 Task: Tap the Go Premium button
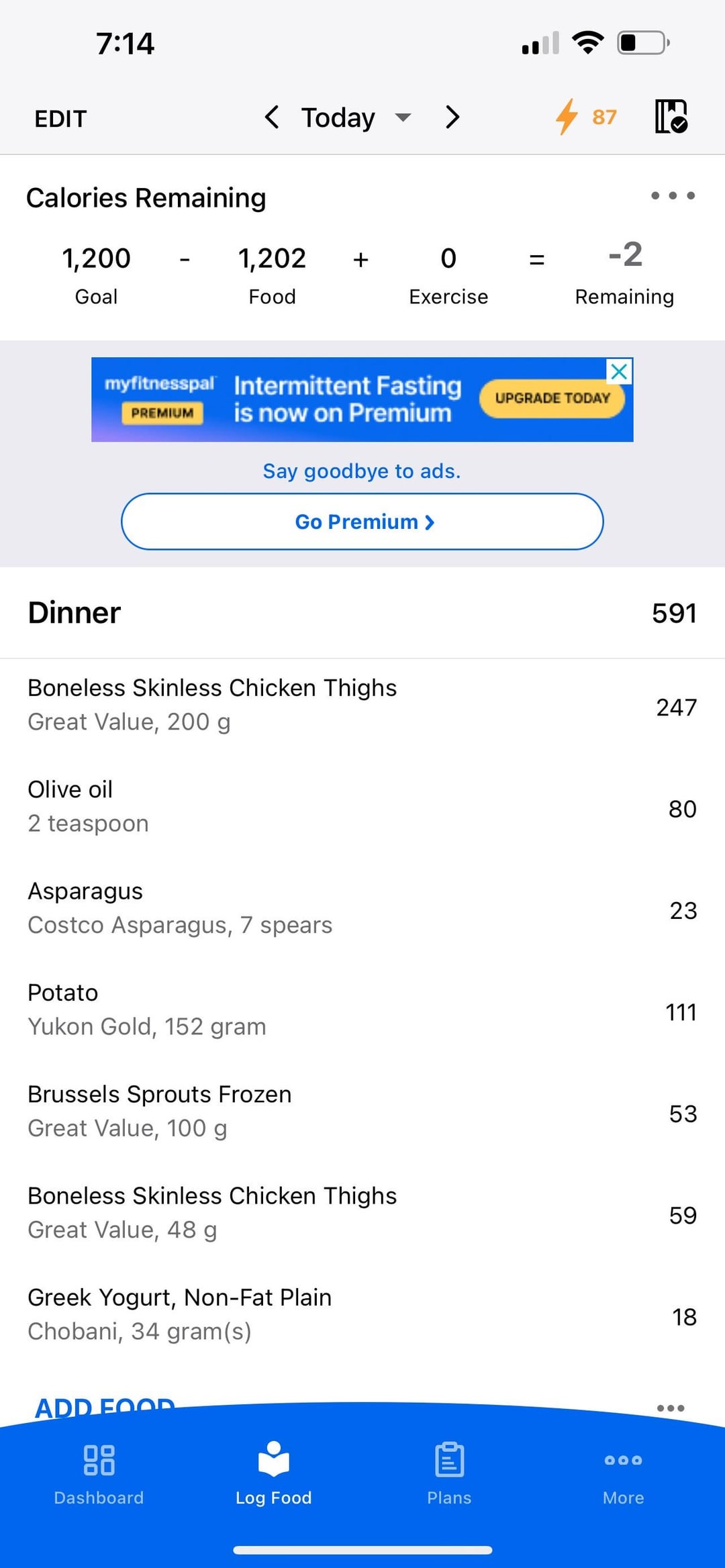click(x=362, y=522)
